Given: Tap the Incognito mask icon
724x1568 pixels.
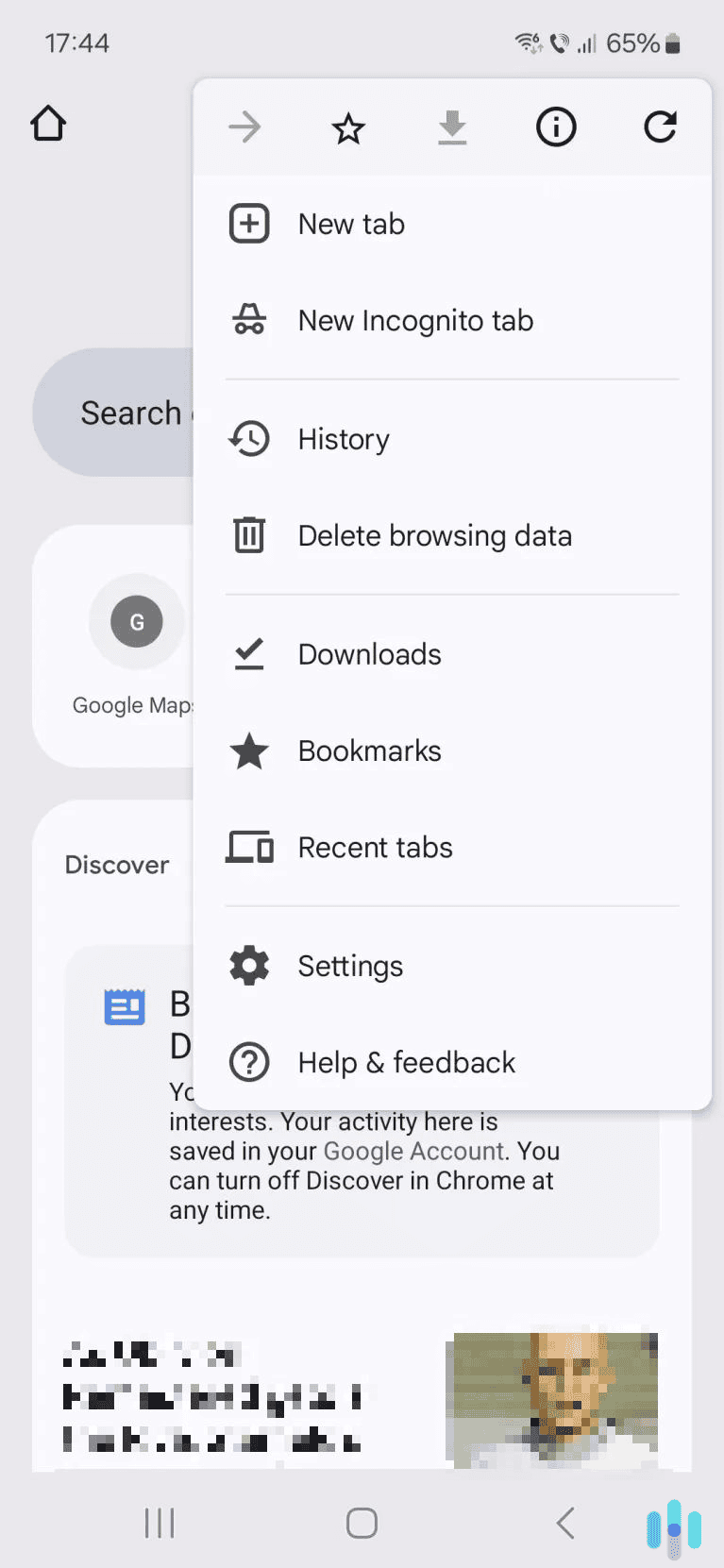Looking at the screenshot, I should (x=248, y=320).
